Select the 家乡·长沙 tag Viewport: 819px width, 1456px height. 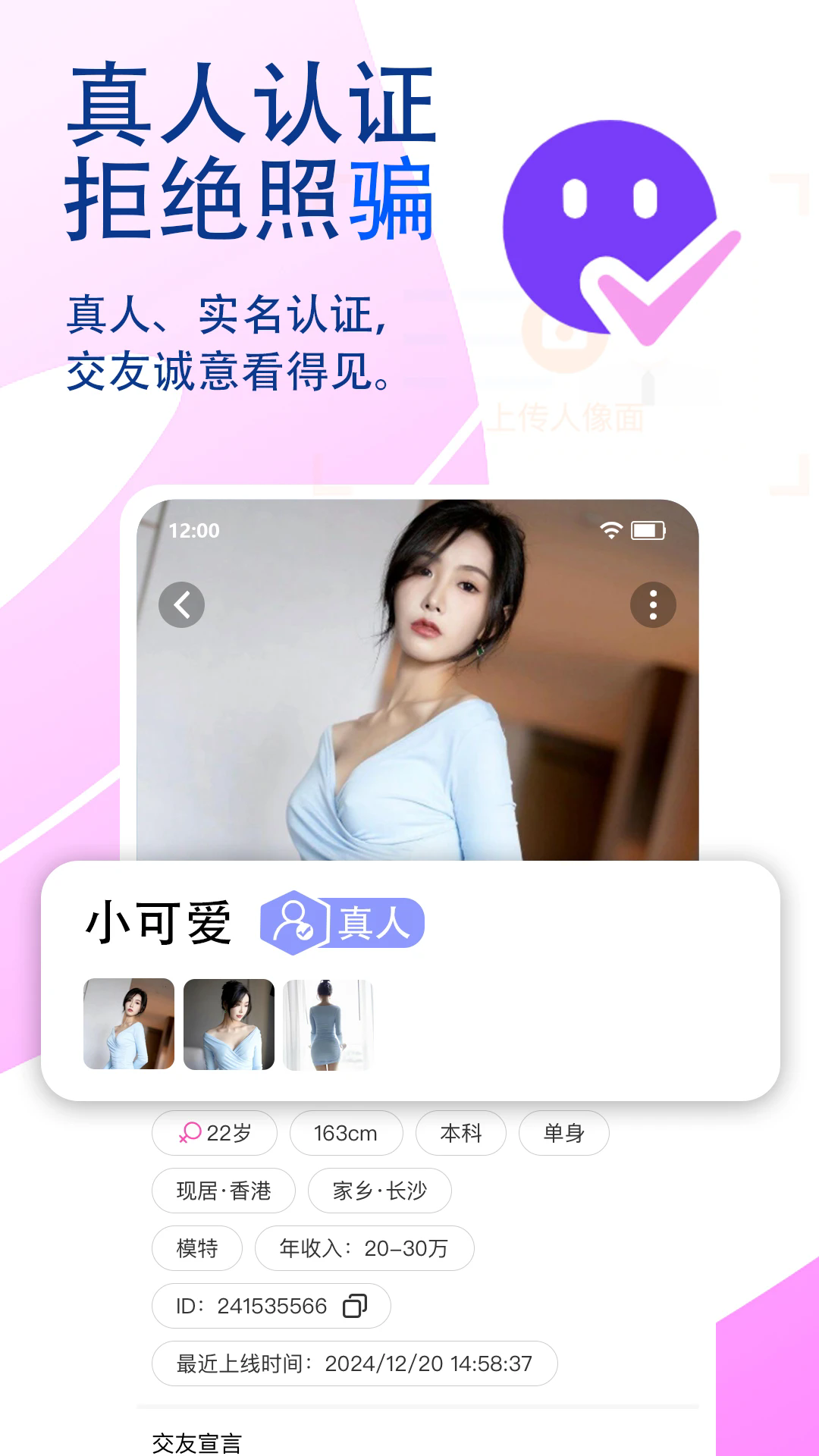[x=379, y=1191]
